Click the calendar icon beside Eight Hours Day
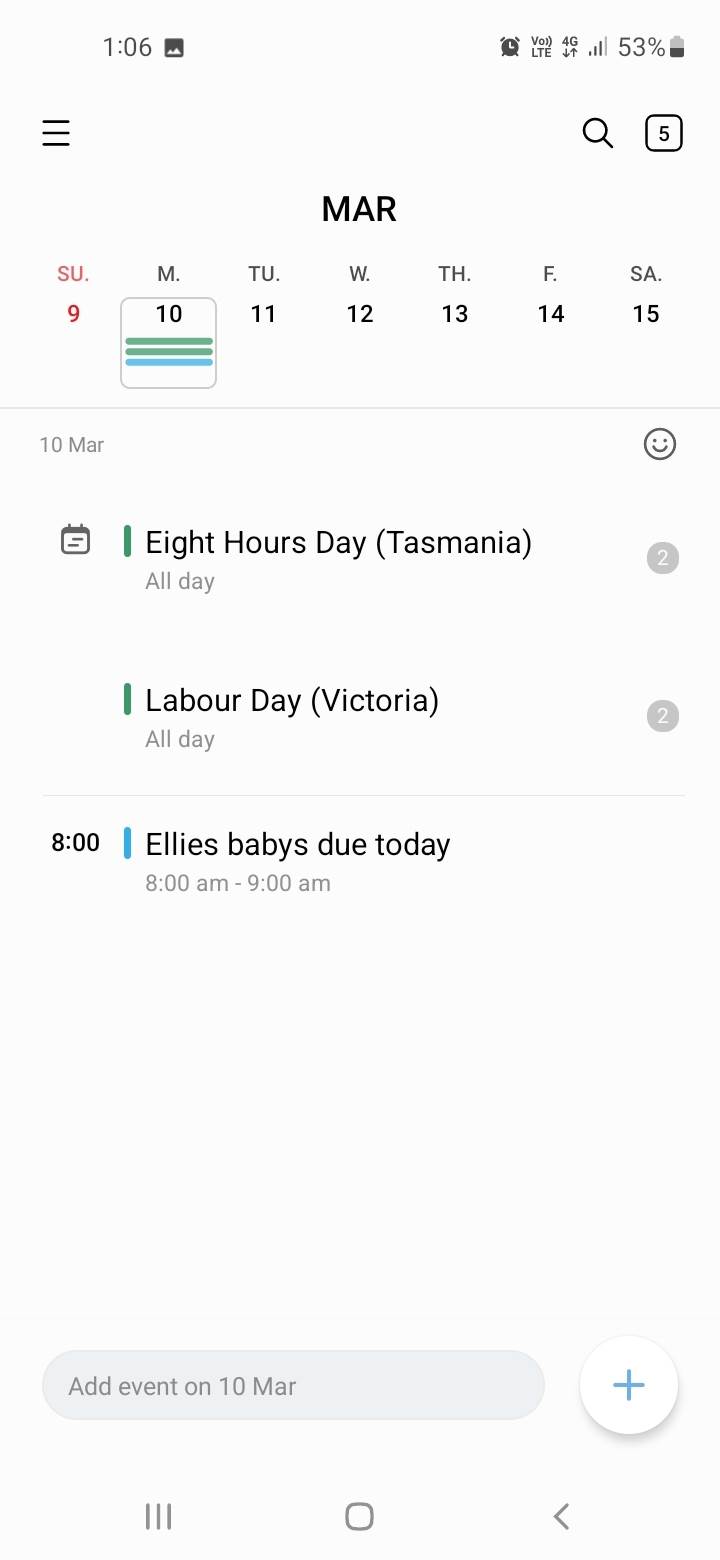The width and height of the screenshot is (720, 1560). (74, 539)
